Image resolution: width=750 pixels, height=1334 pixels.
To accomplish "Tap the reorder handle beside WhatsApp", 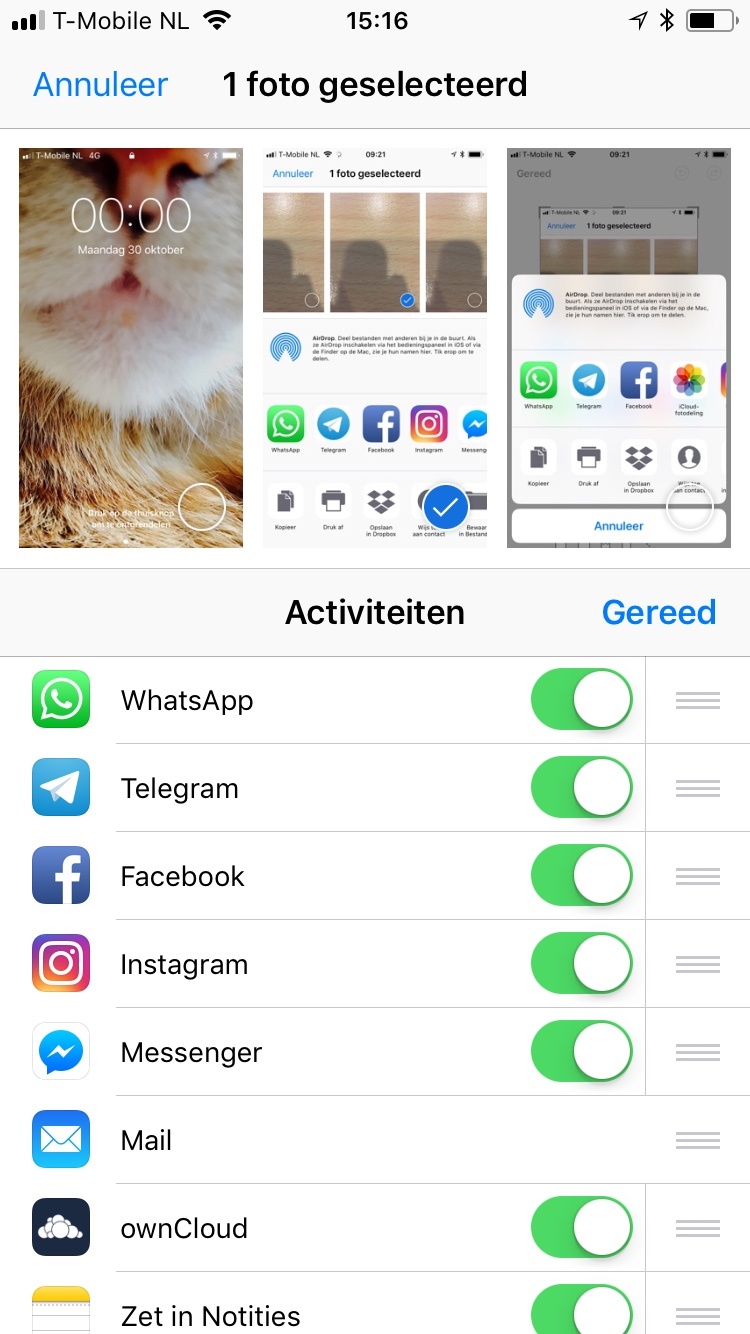I will [x=698, y=700].
